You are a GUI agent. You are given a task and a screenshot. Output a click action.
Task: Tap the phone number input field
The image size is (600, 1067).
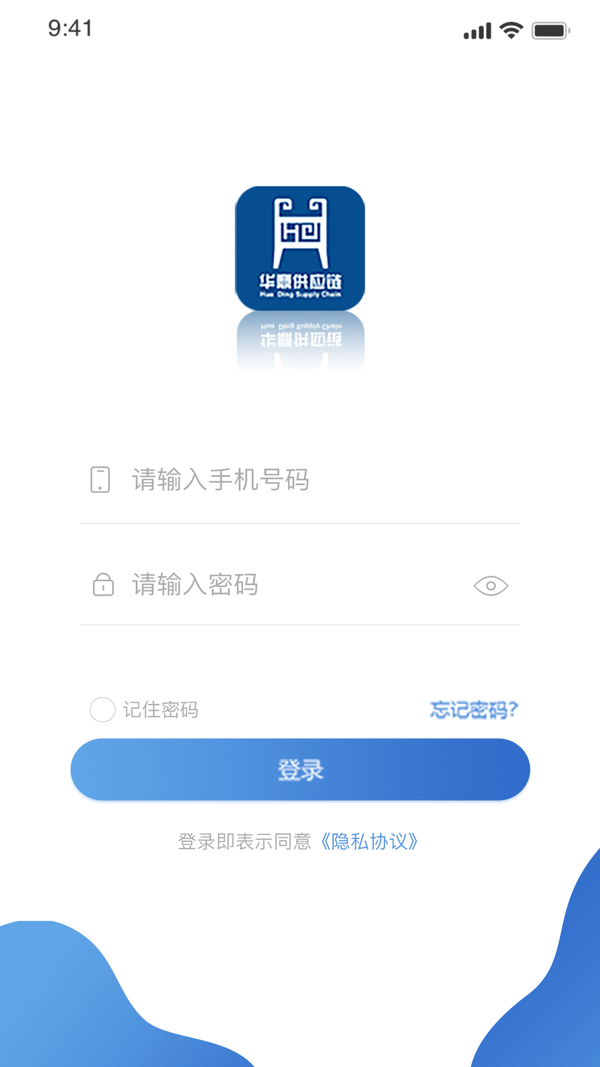[300, 480]
